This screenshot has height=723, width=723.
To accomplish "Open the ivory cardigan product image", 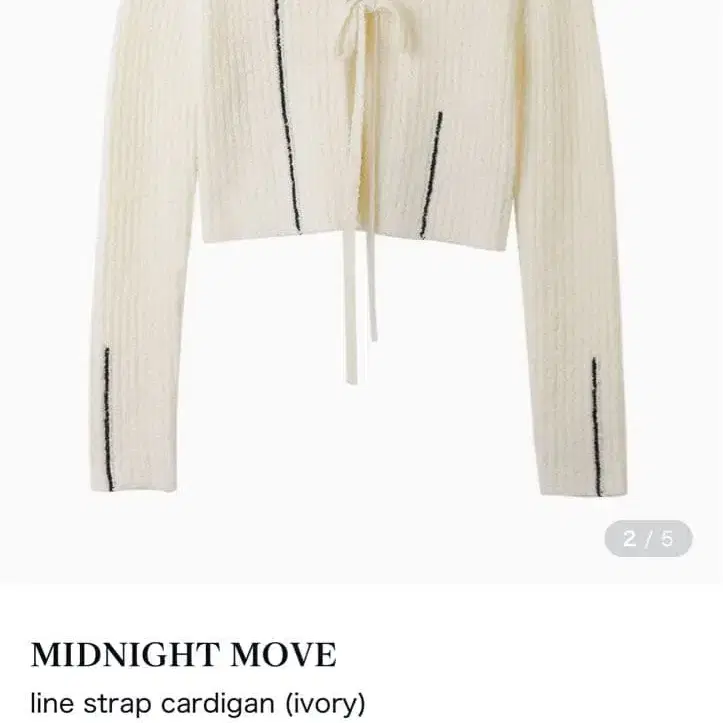I will (x=360, y=250).
